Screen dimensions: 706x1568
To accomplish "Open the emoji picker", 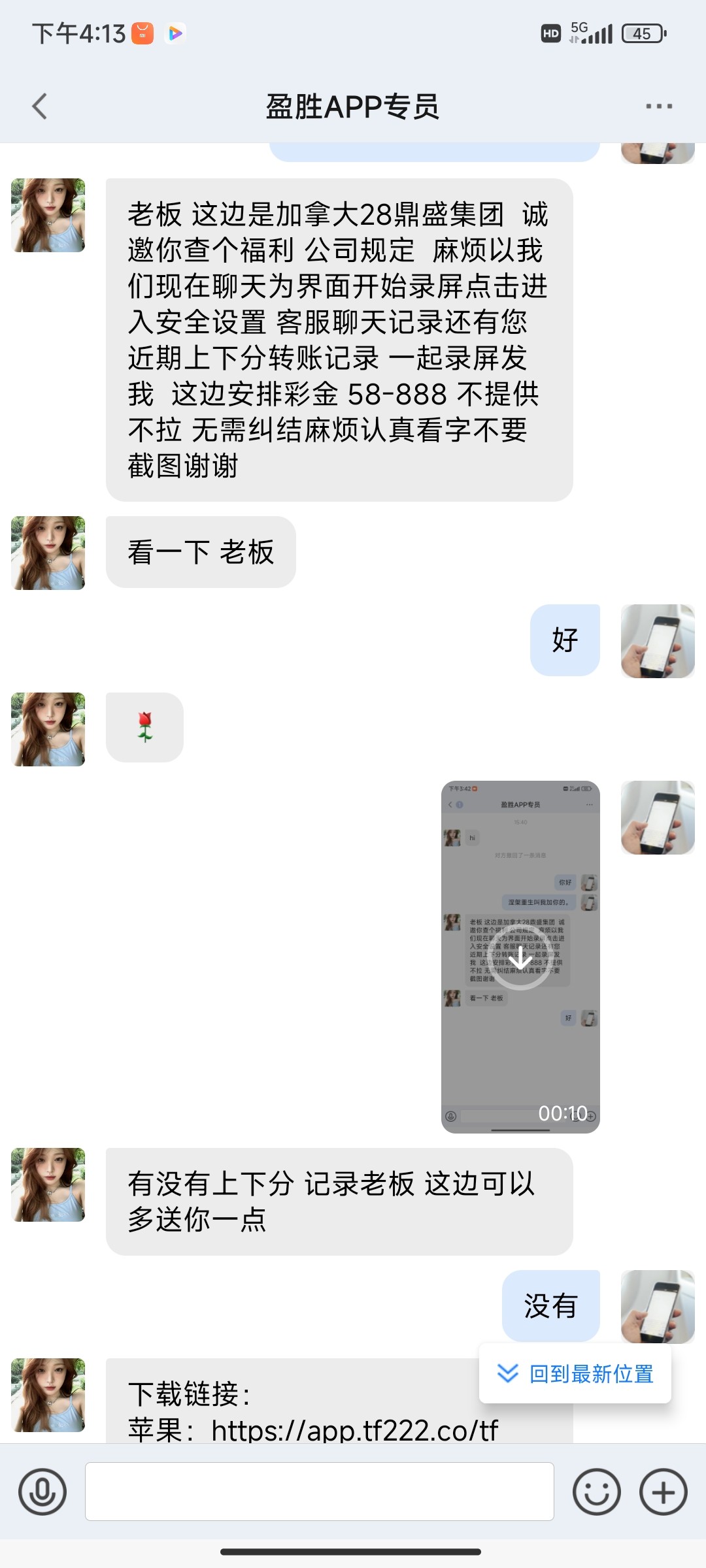I will [596, 1492].
